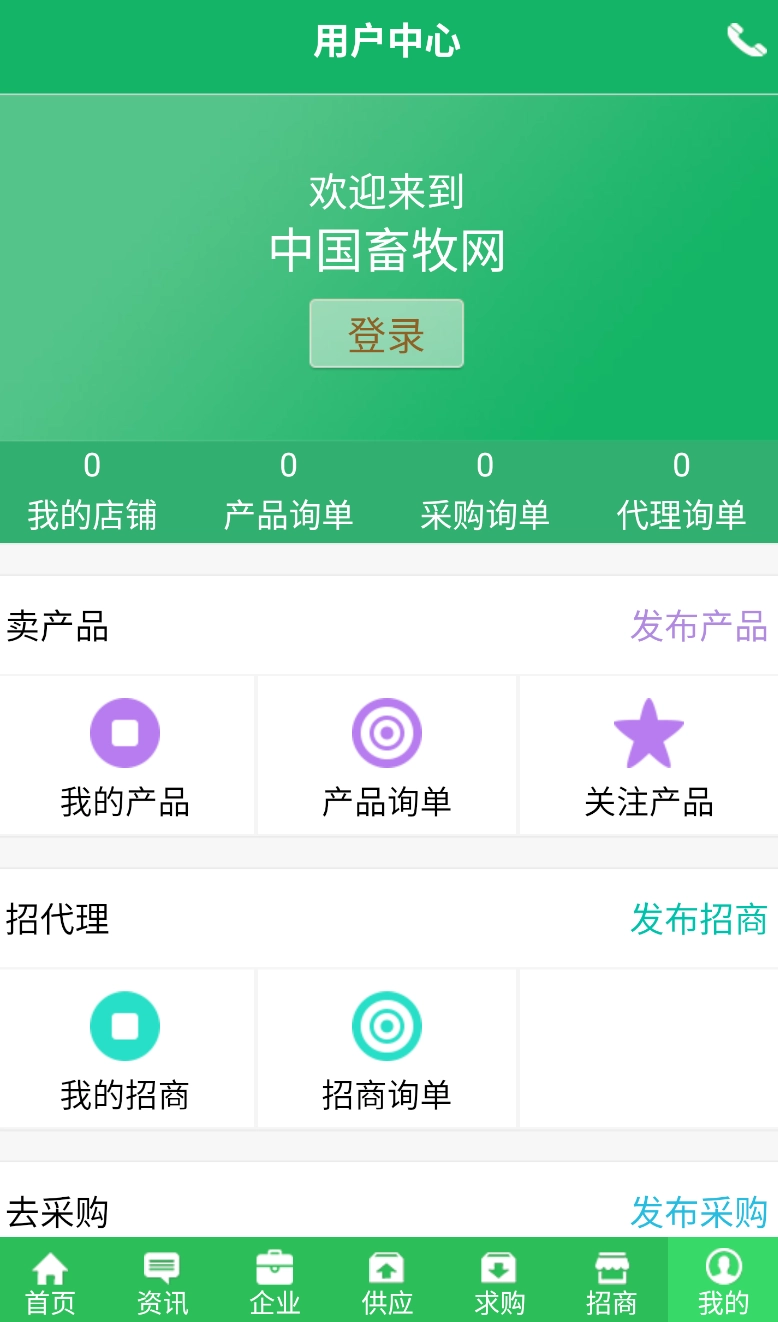The height and width of the screenshot is (1322, 778).
Task: Open 我的产品 icon
Action: [x=124, y=732]
